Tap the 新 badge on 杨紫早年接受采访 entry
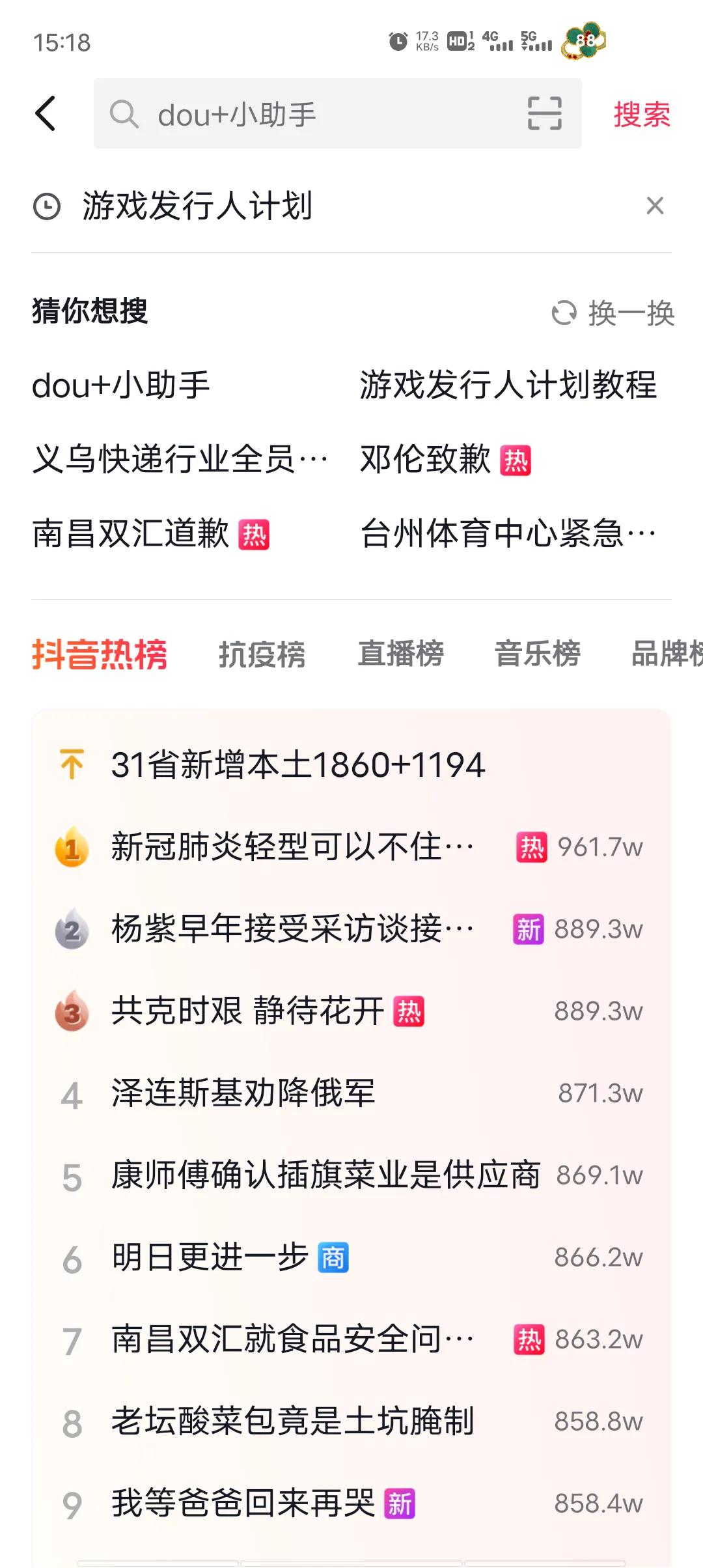Viewport: 703px width, 1568px height. (x=527, y=929)
